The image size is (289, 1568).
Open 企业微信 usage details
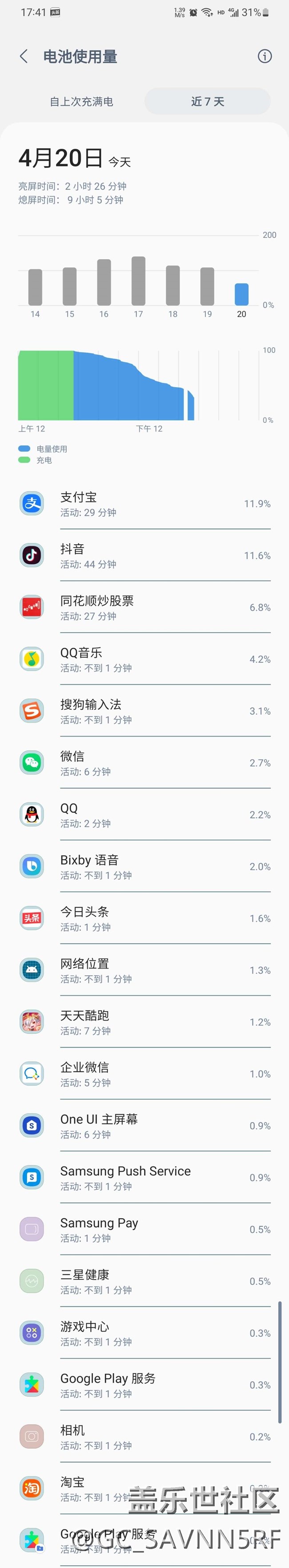[x=144, y=1074]
